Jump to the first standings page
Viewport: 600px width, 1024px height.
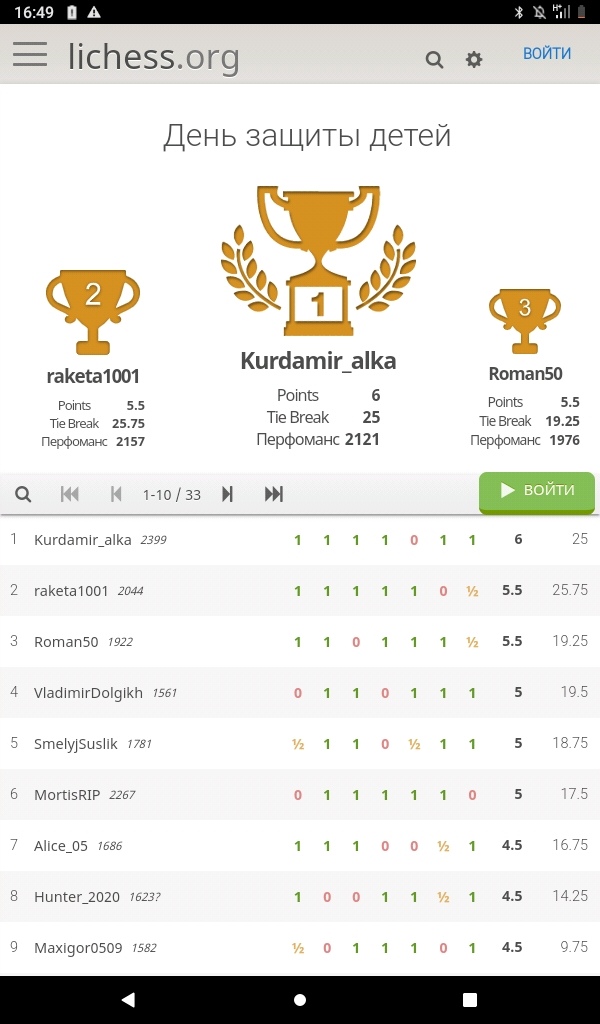(x=70, y=494)
